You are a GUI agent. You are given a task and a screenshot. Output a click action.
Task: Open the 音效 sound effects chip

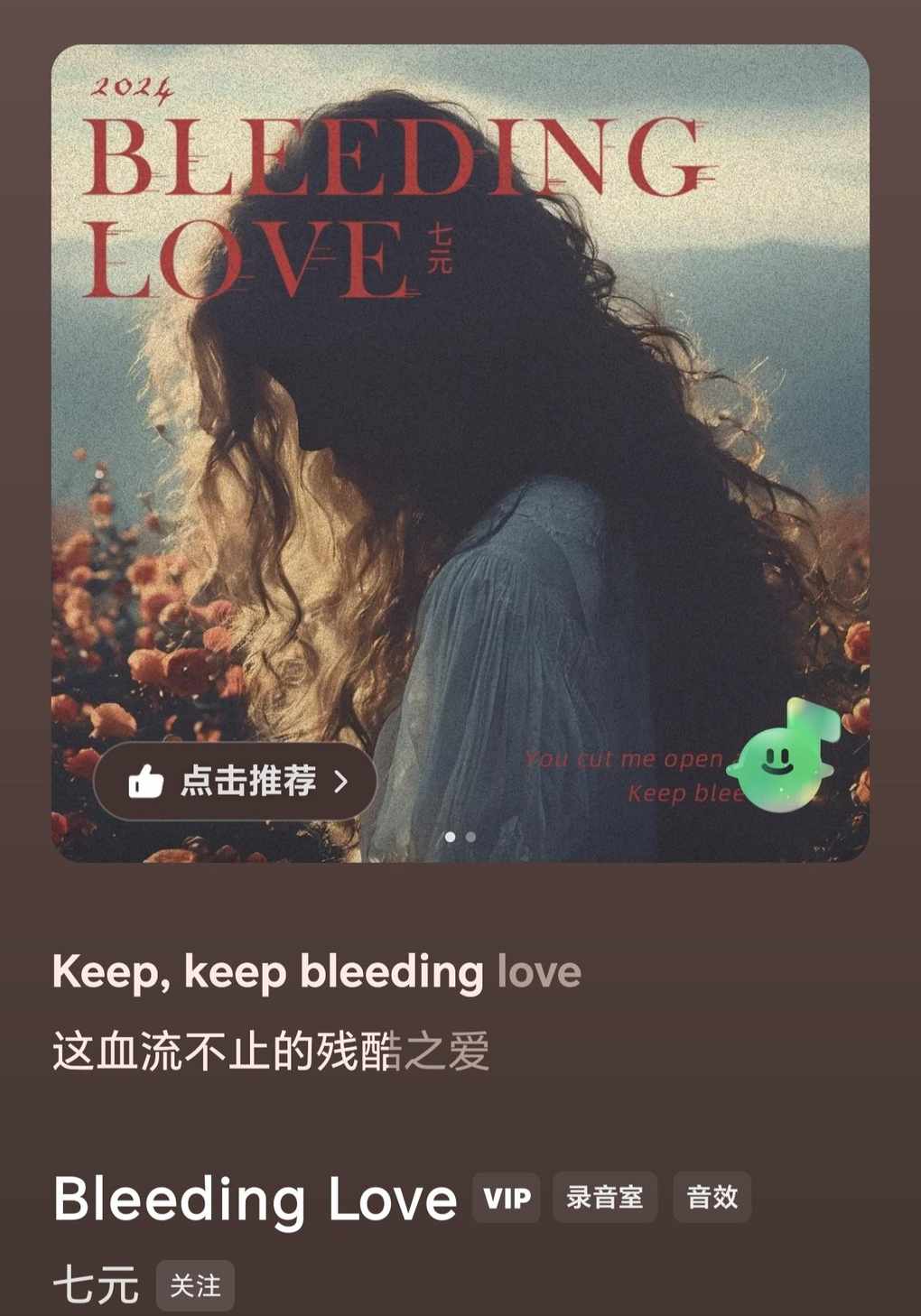(712, 1198)
